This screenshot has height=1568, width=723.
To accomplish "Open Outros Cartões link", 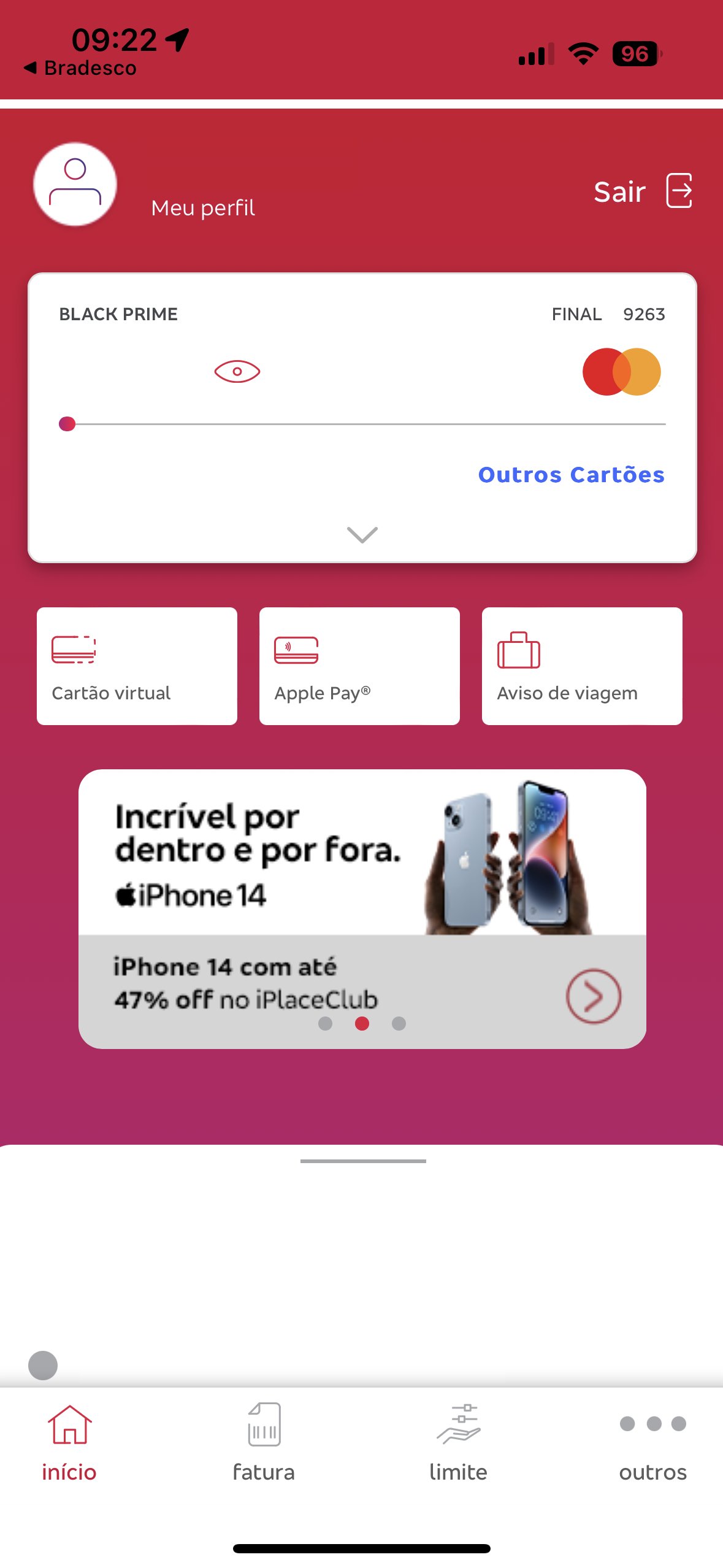I will pos(571,475).
